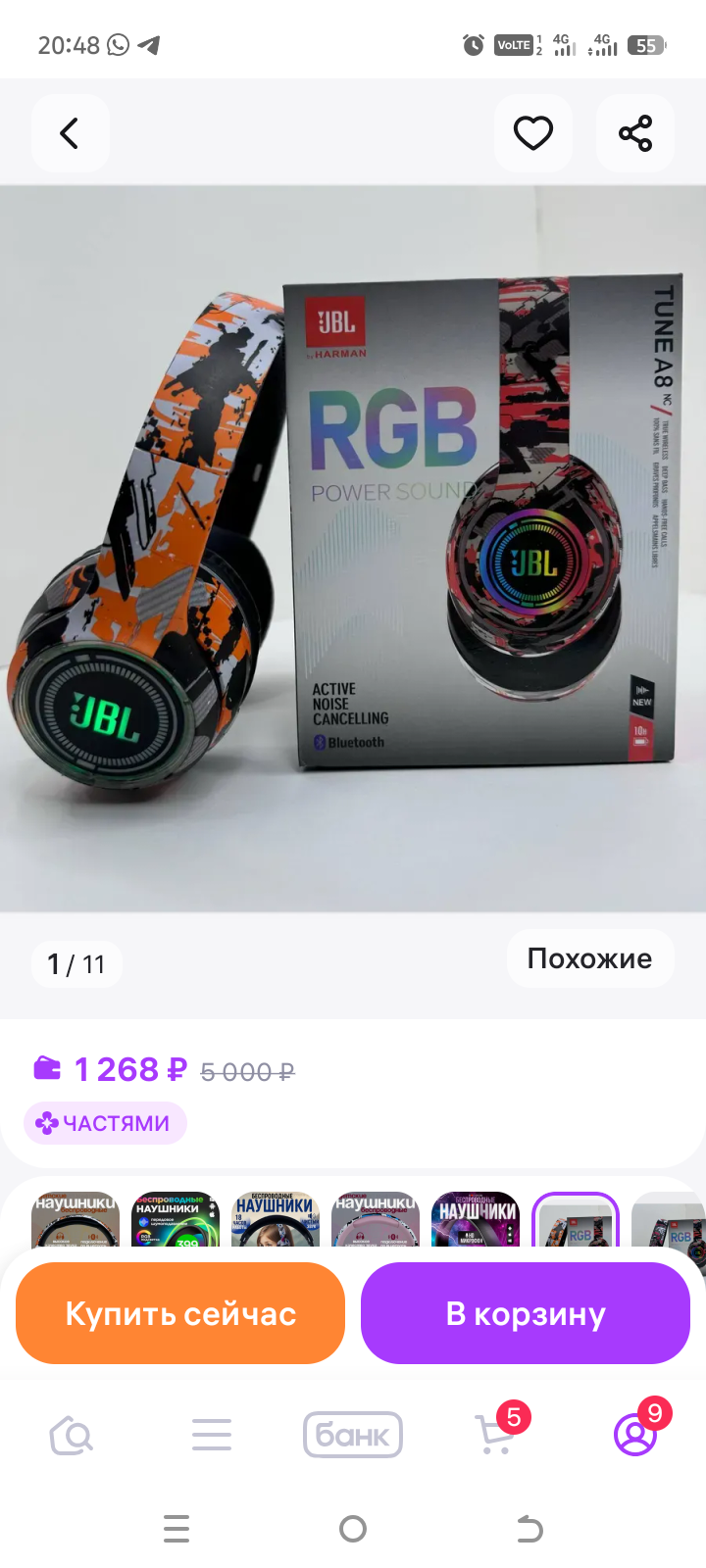The height and width of the screenshot is (1568, 706).
Task: Share this product listing
Action: click(634, 133)
